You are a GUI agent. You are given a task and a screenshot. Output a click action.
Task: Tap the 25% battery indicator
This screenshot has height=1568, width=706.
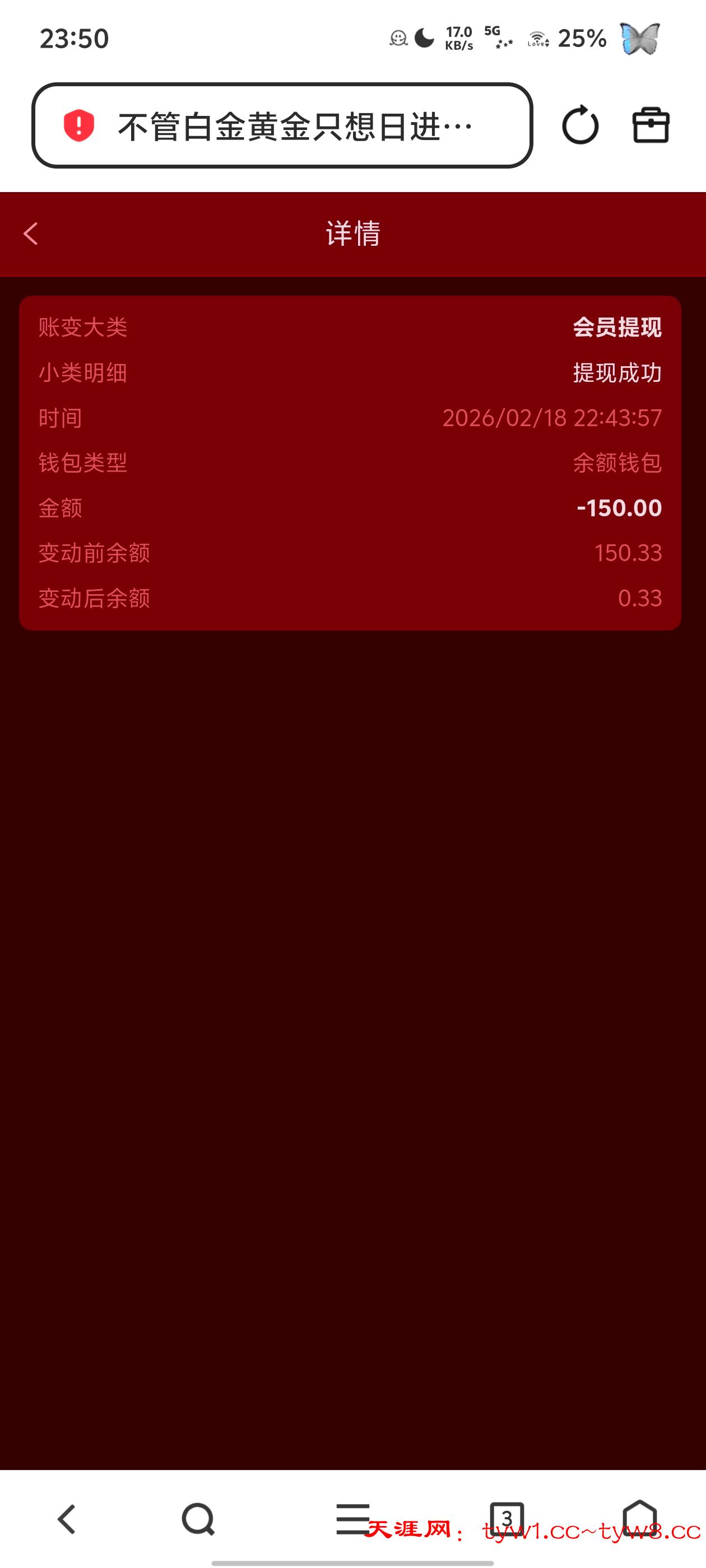(x=583, y=38)
